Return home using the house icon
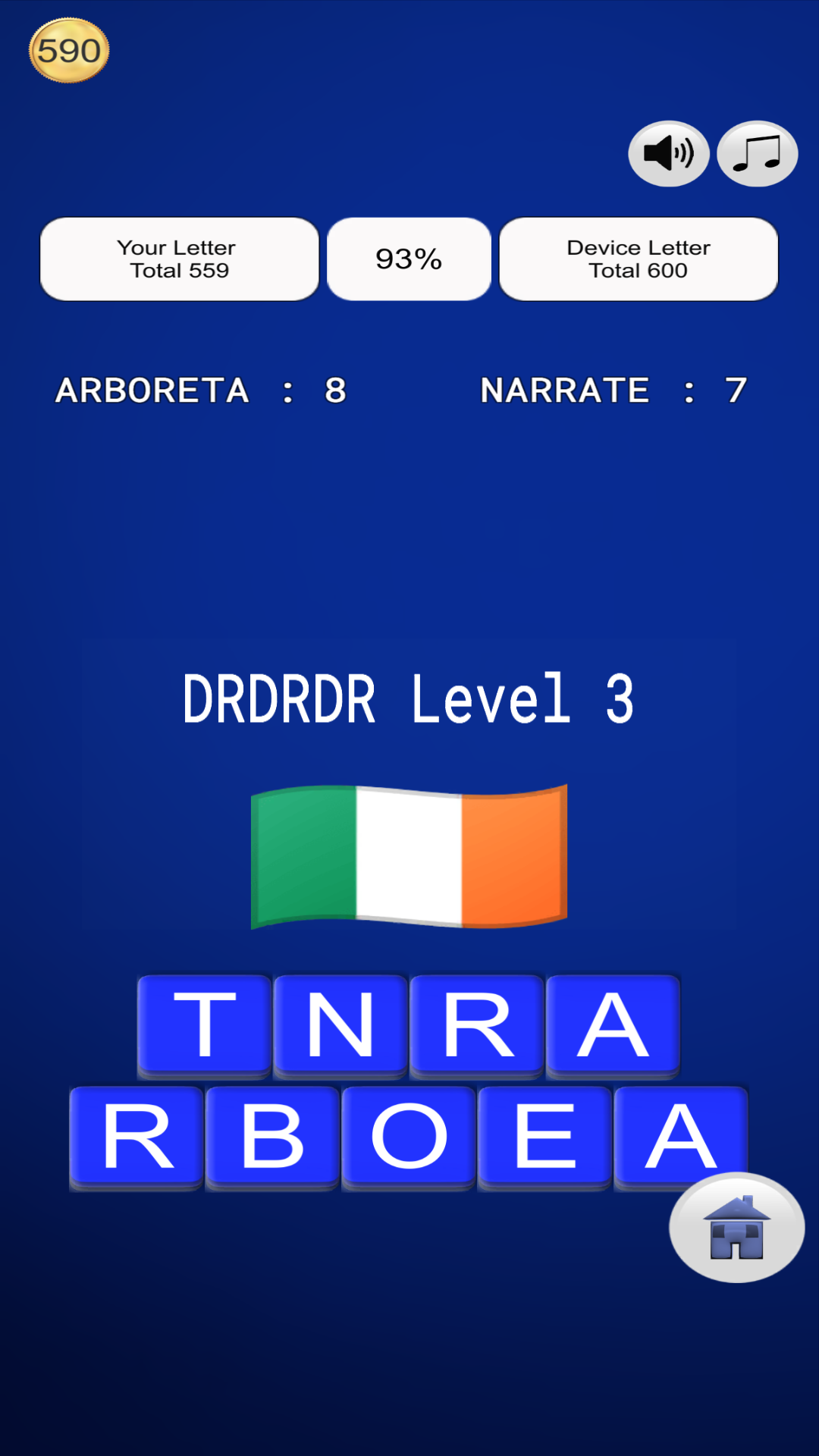 [735, 1227]
